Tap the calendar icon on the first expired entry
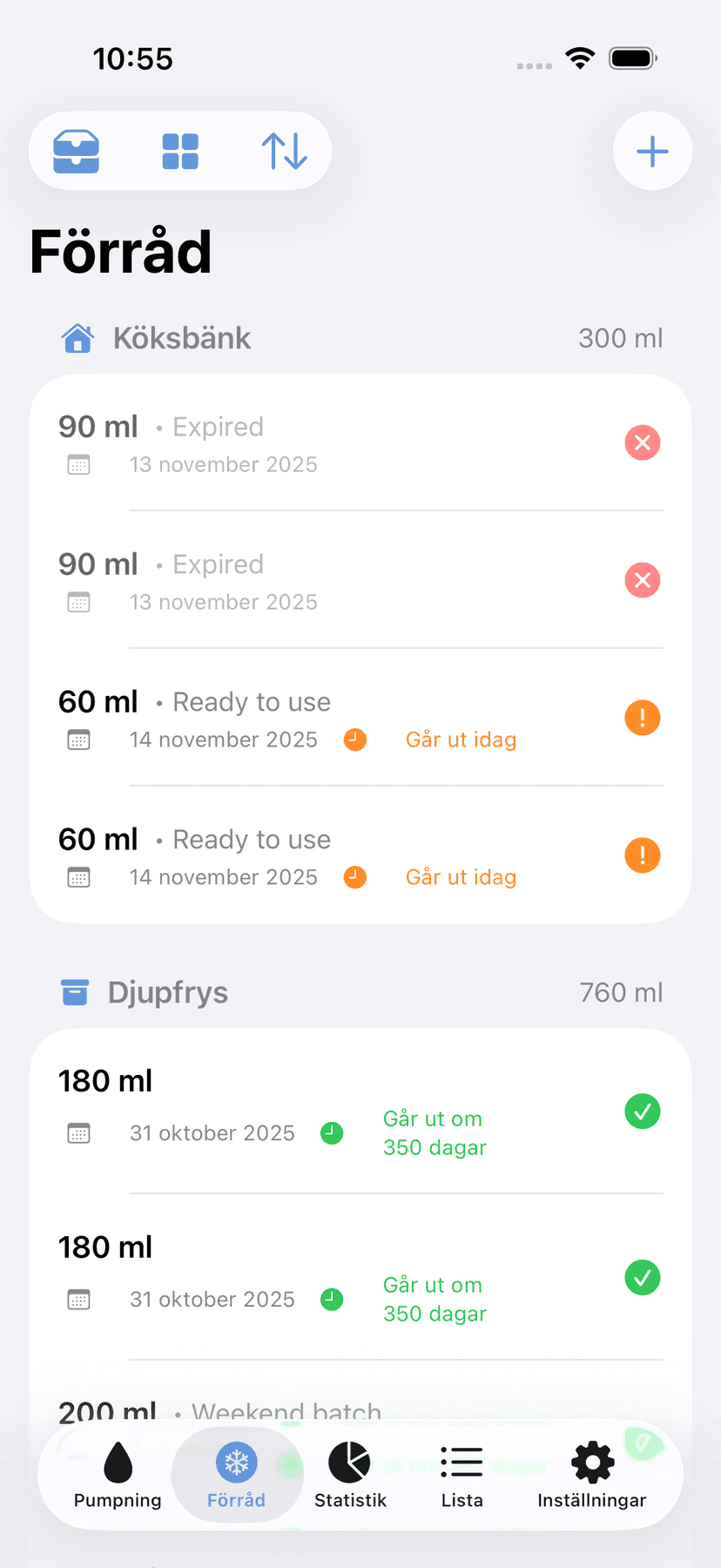This screenshot has width=721, height=1568. coord(78,464)
